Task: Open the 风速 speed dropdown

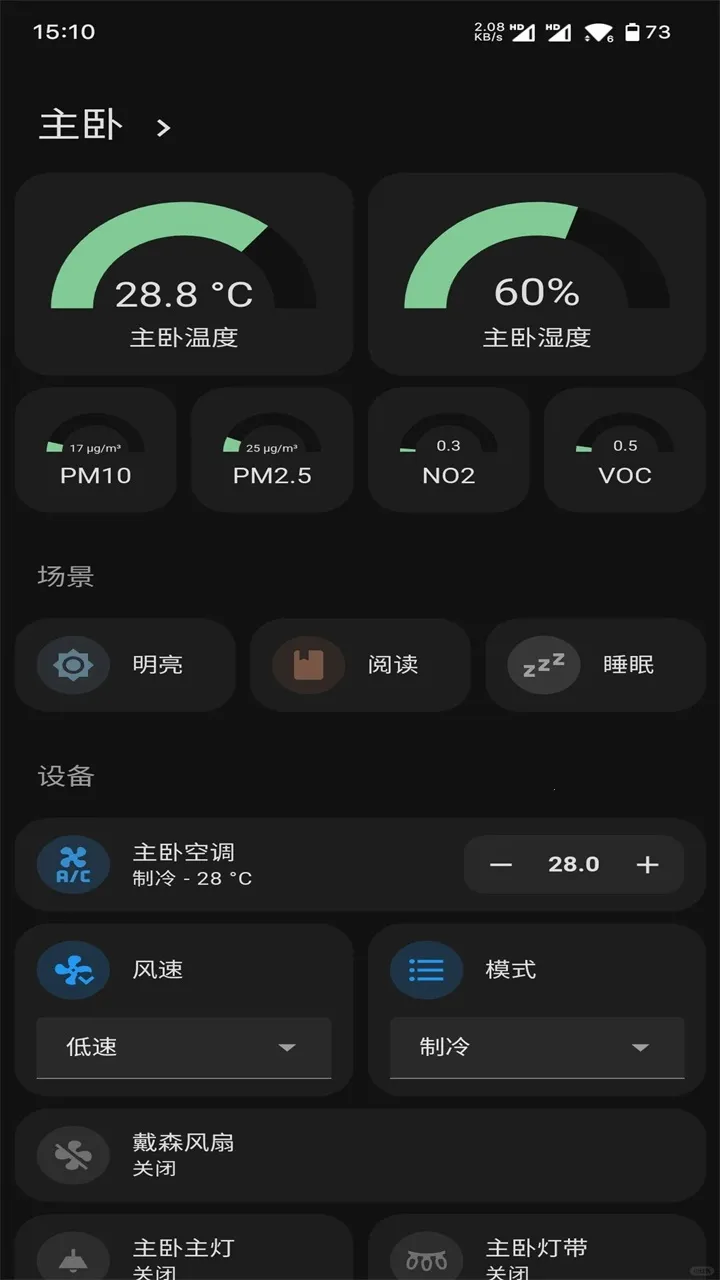Action: pyautogui.click(x=184, y=1048)
